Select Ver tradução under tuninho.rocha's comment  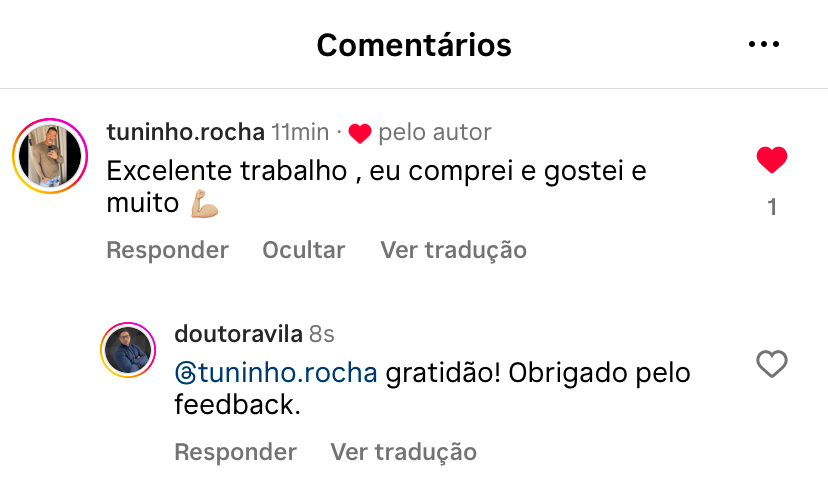[x=453, y=250]
